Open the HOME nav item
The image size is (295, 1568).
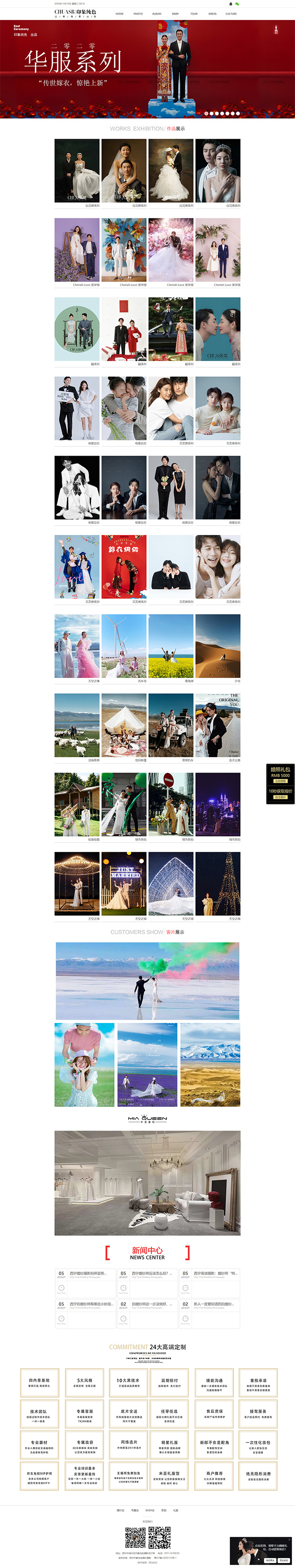tap(119, 13)
